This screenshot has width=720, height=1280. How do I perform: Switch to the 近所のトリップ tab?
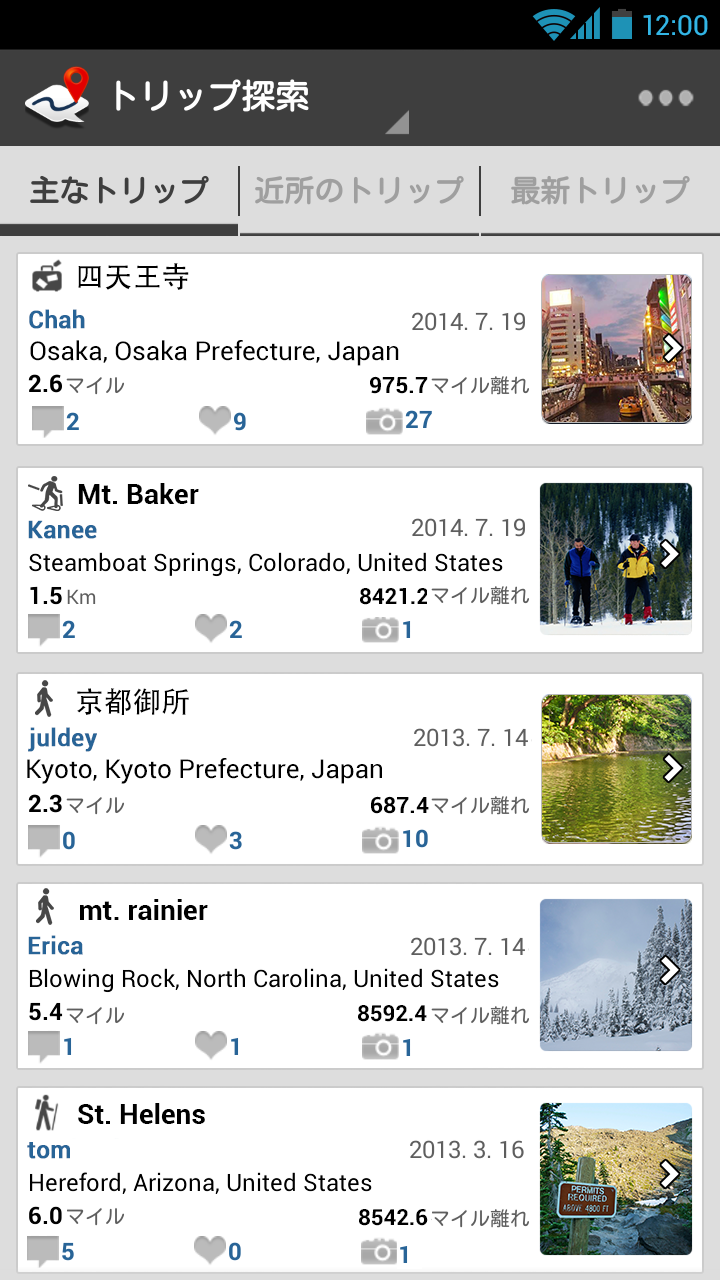(359, 190)
